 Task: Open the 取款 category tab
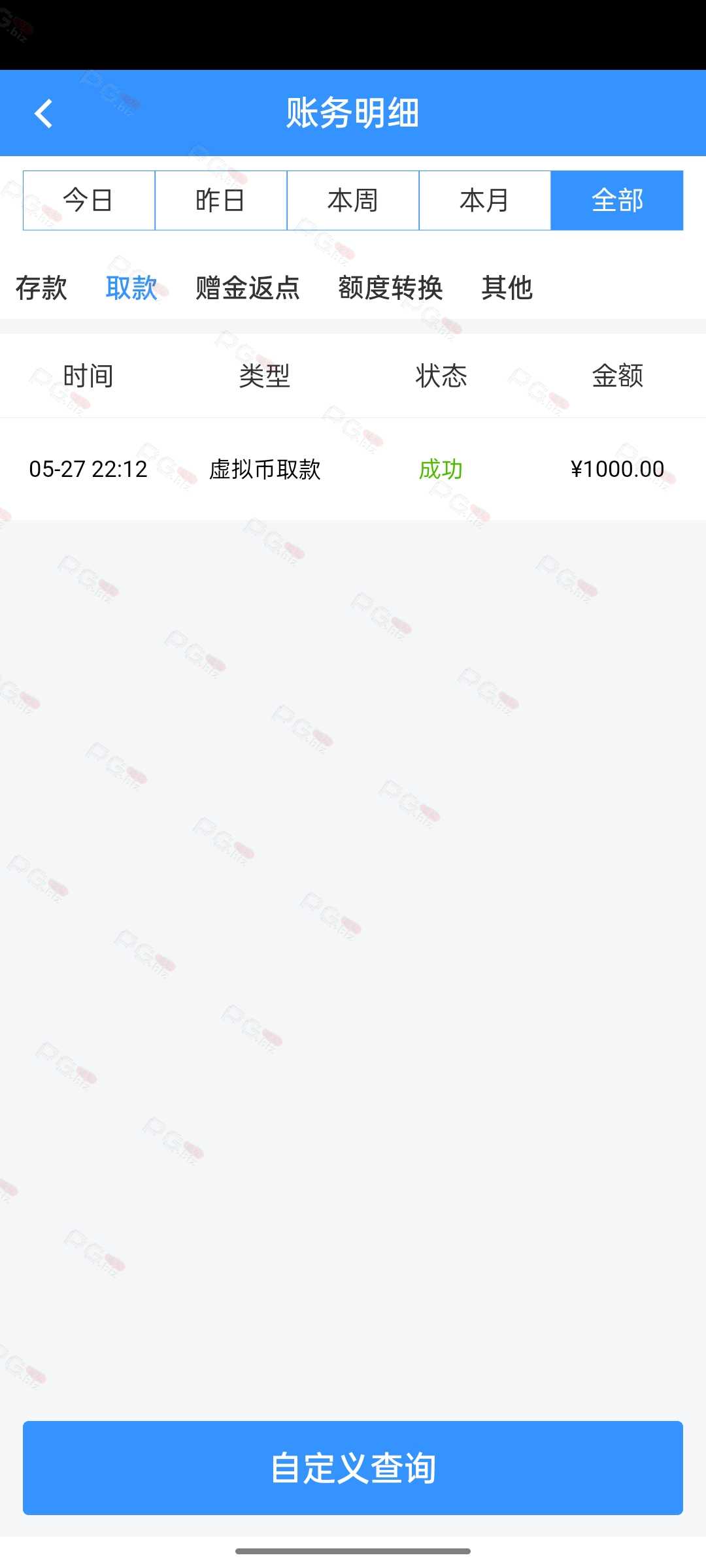click(x=131, y=288)
